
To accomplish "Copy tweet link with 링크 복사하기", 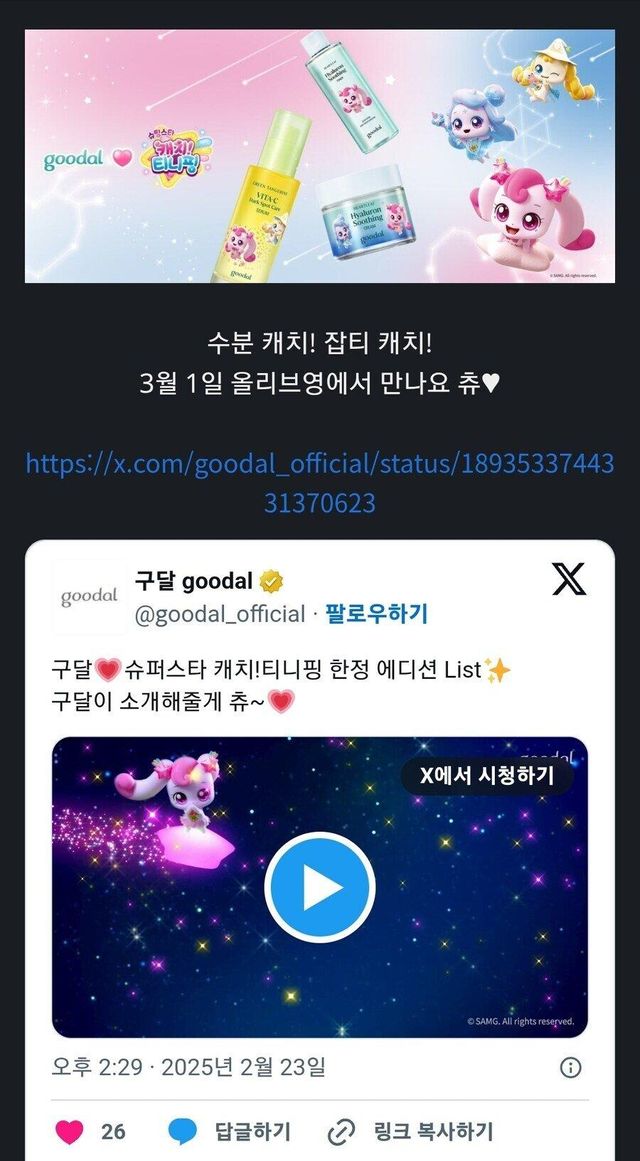I will pos(410,1131).
